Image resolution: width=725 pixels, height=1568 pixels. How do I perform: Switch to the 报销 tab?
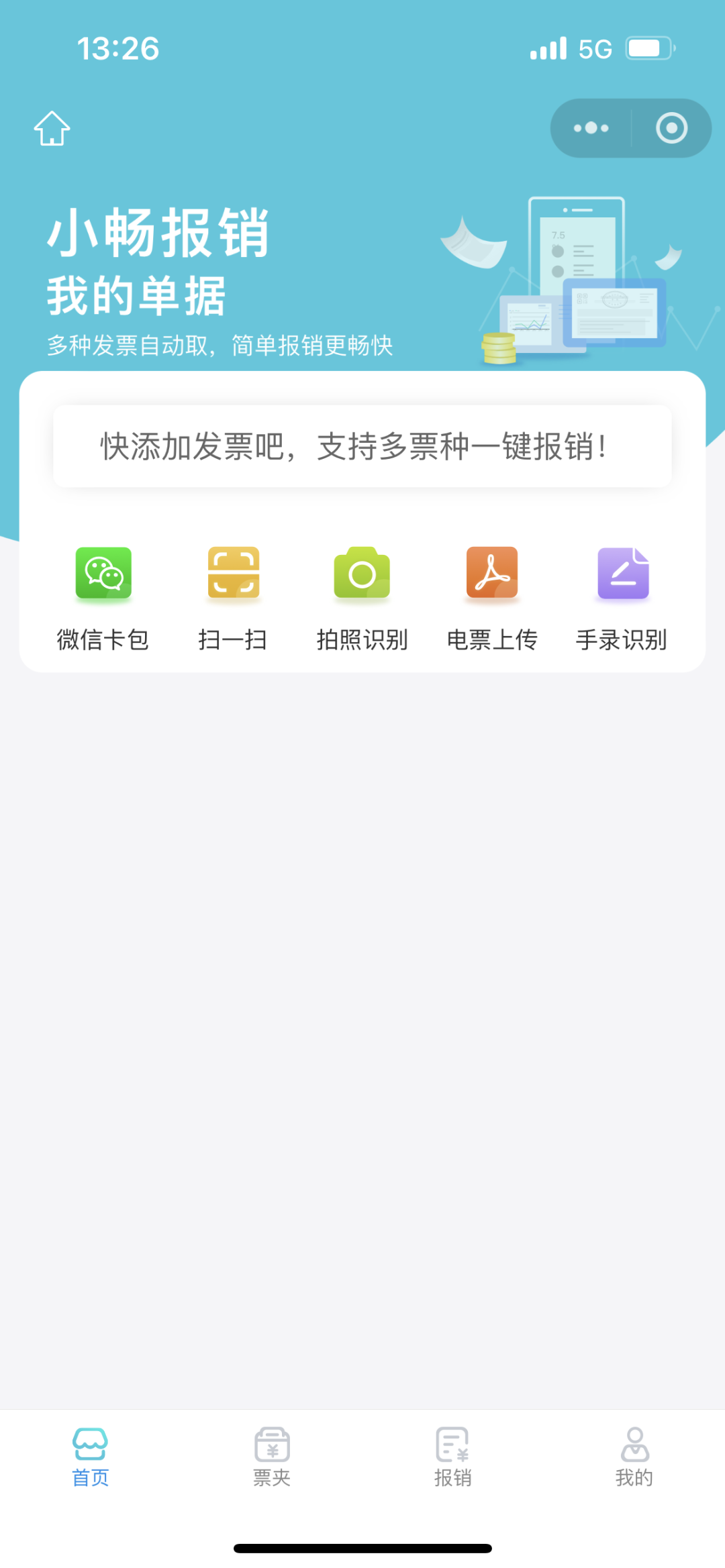[x=453, y=1456]
